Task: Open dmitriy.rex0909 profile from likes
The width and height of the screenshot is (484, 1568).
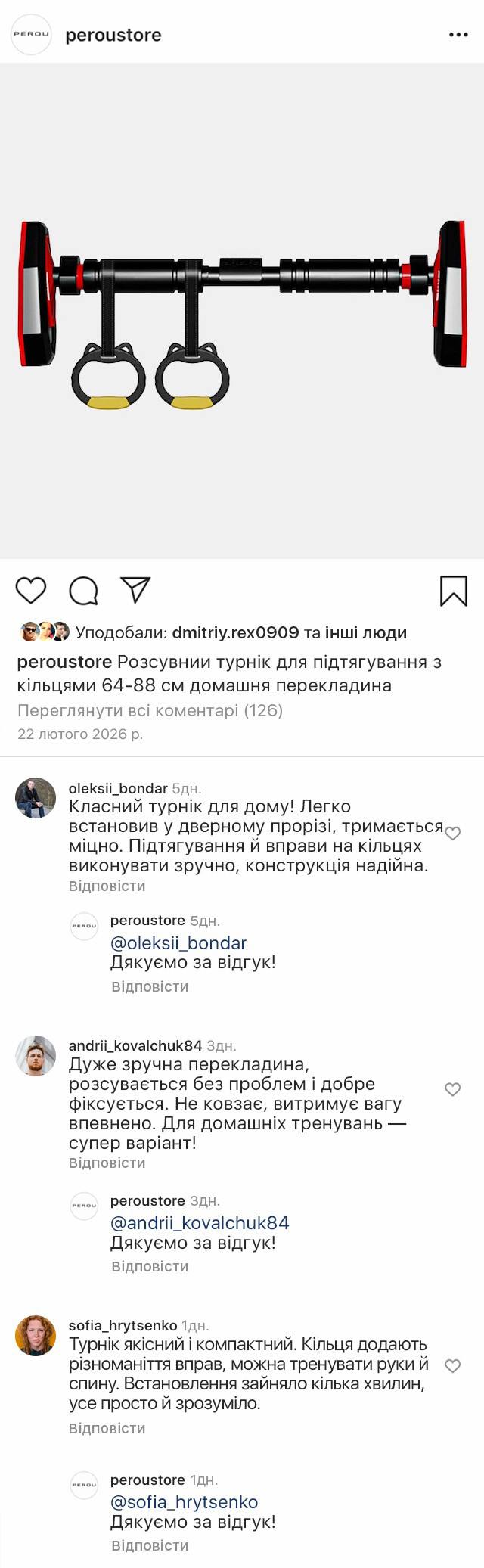Action: point(236,632)
